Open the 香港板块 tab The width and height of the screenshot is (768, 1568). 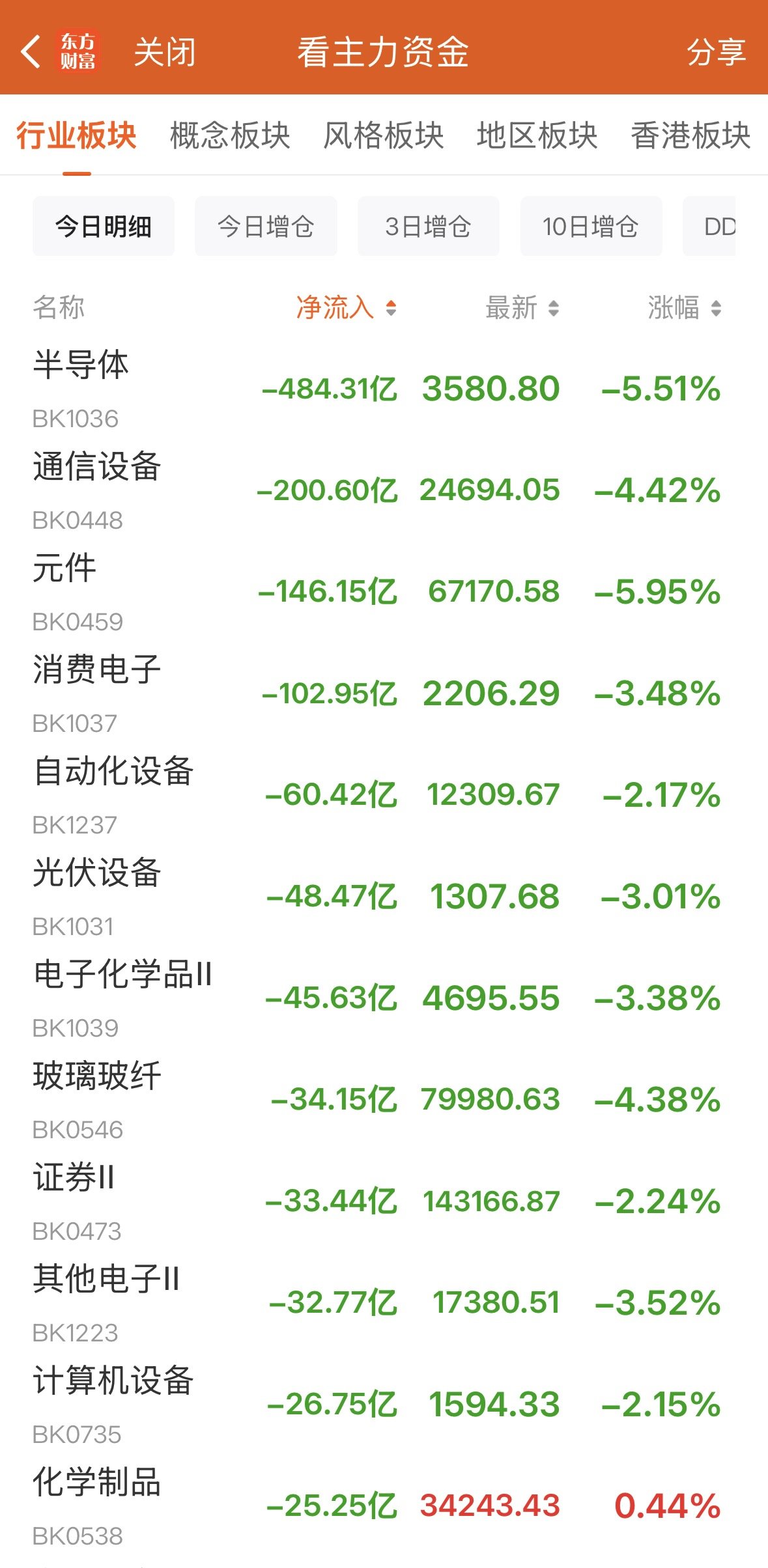coord(691,135)
